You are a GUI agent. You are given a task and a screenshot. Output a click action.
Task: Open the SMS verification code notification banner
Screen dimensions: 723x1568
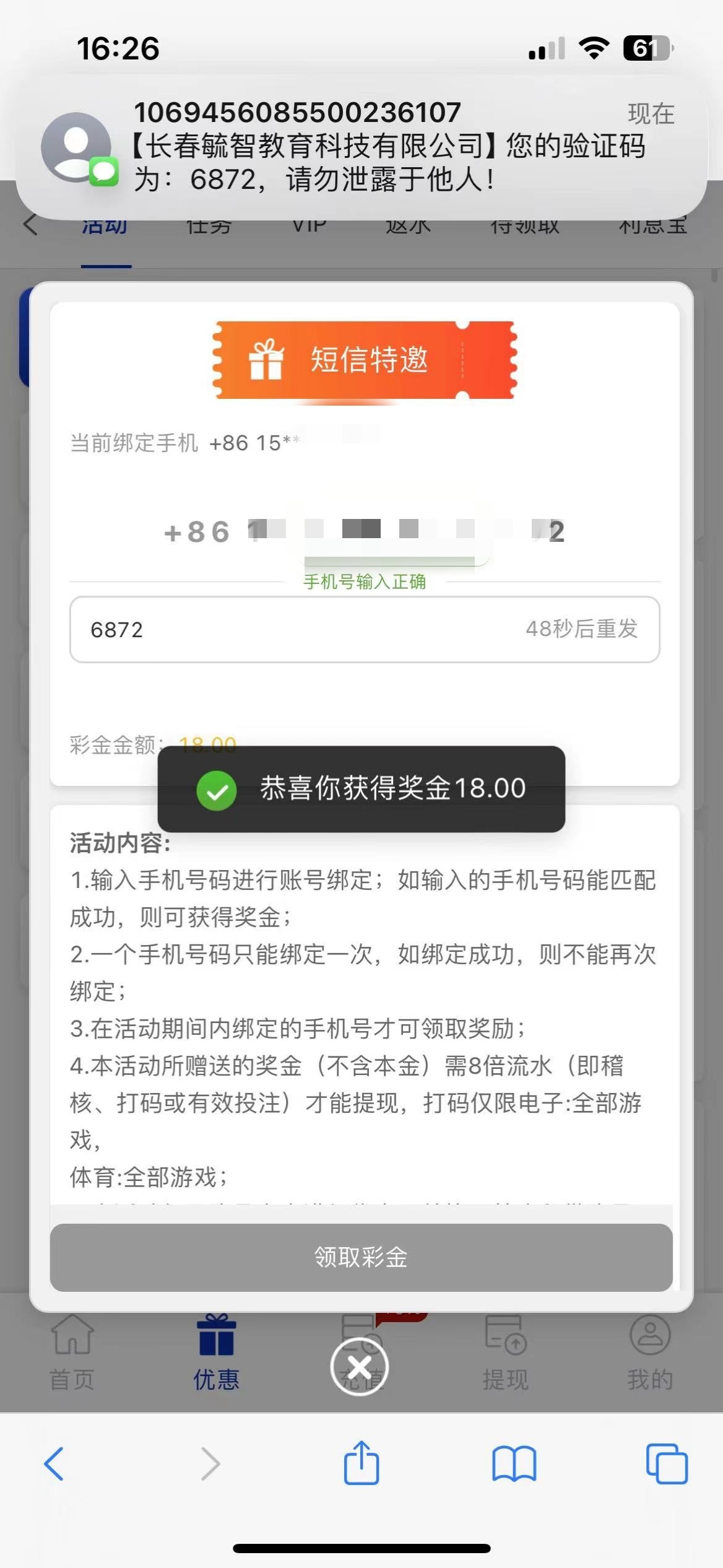[361, 147]
